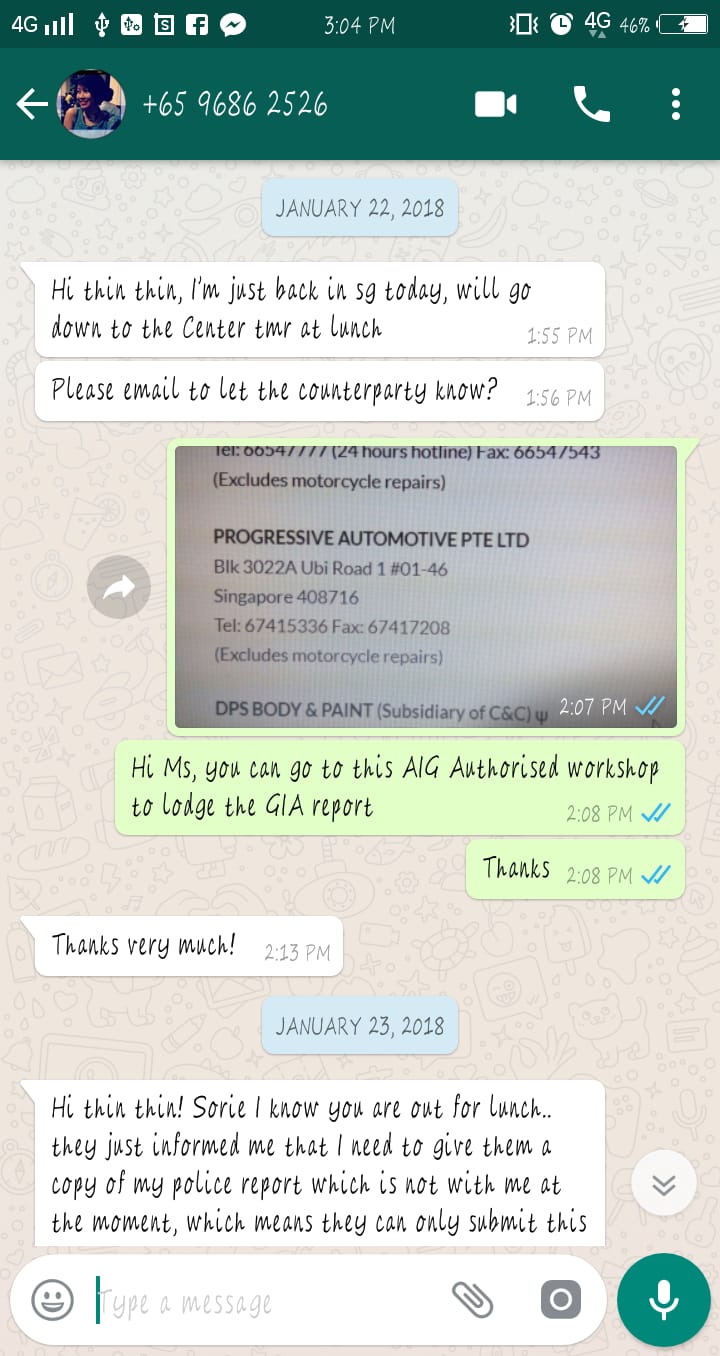Open the Progressive Automotive photo
The image size is (720, 1356).
click(426, 586)
